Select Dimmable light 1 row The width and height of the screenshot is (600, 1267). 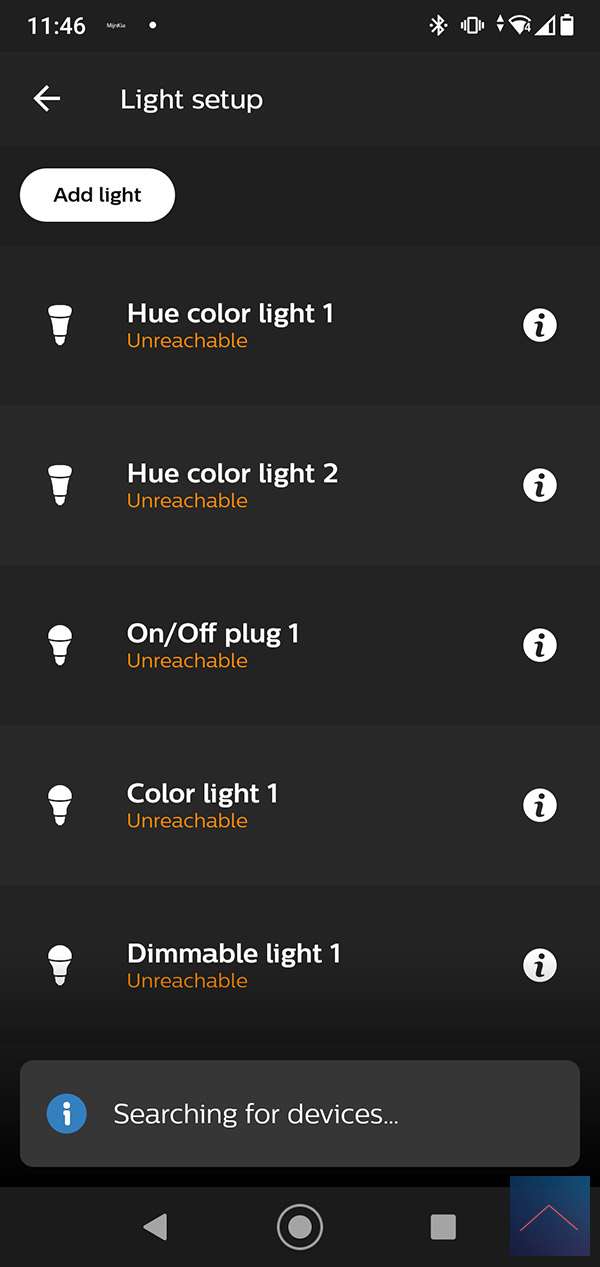[x=233, y=965]
